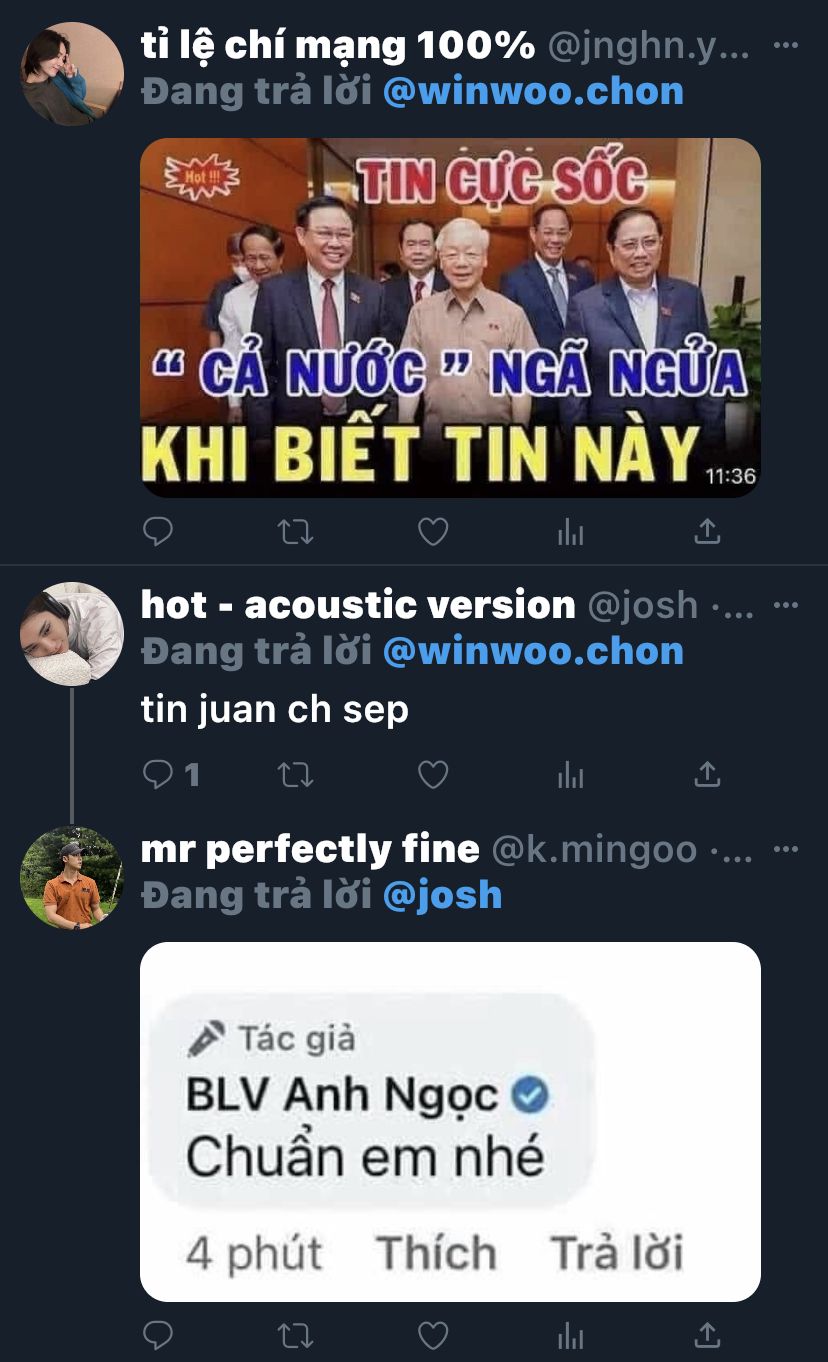828x1362 pixels.
Task: View analytics of tỉ lệ chí mạng post
Action: (x=570, y=532)
